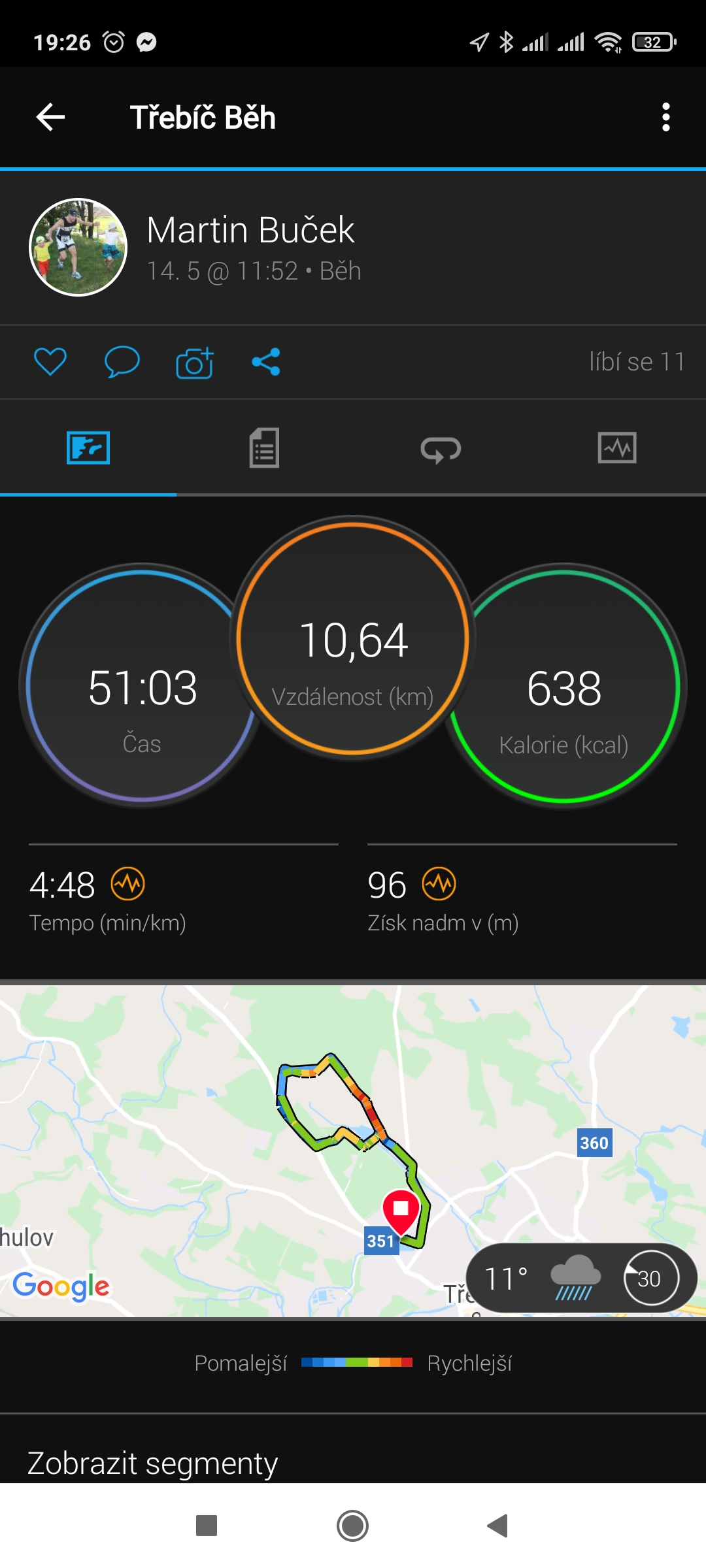Switch to the charts tab
This screenshot has width=706, height=1568.
click(x=617, y=448)
